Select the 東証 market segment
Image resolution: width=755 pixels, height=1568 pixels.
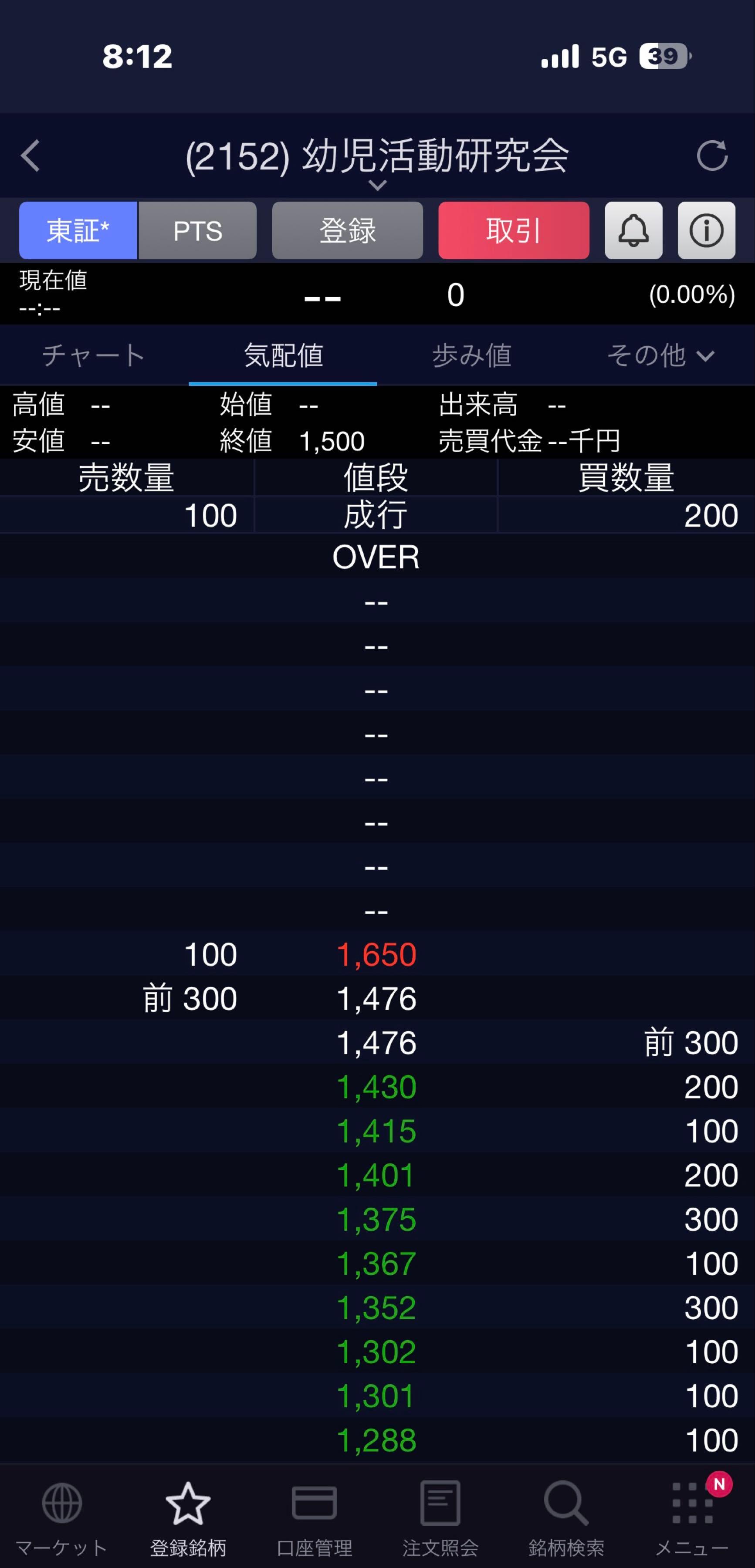click(x=78, y=231)
